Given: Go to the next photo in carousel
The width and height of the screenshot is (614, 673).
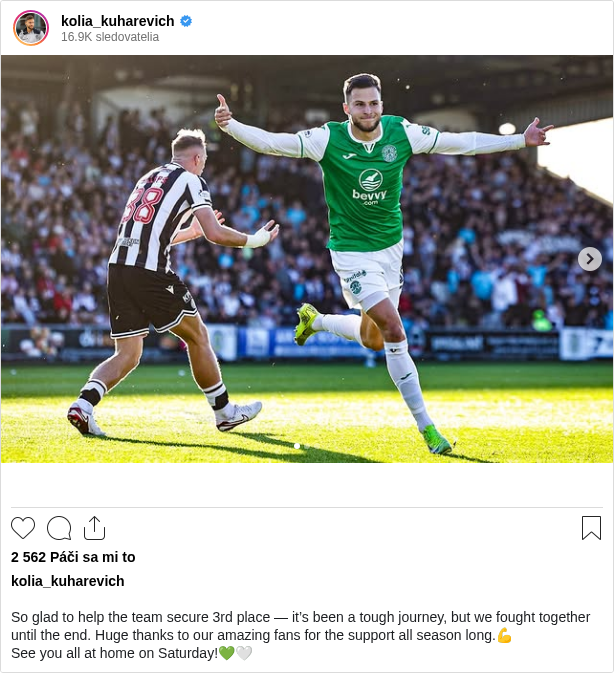Looking at the screenshot, I should click(590, 258).
